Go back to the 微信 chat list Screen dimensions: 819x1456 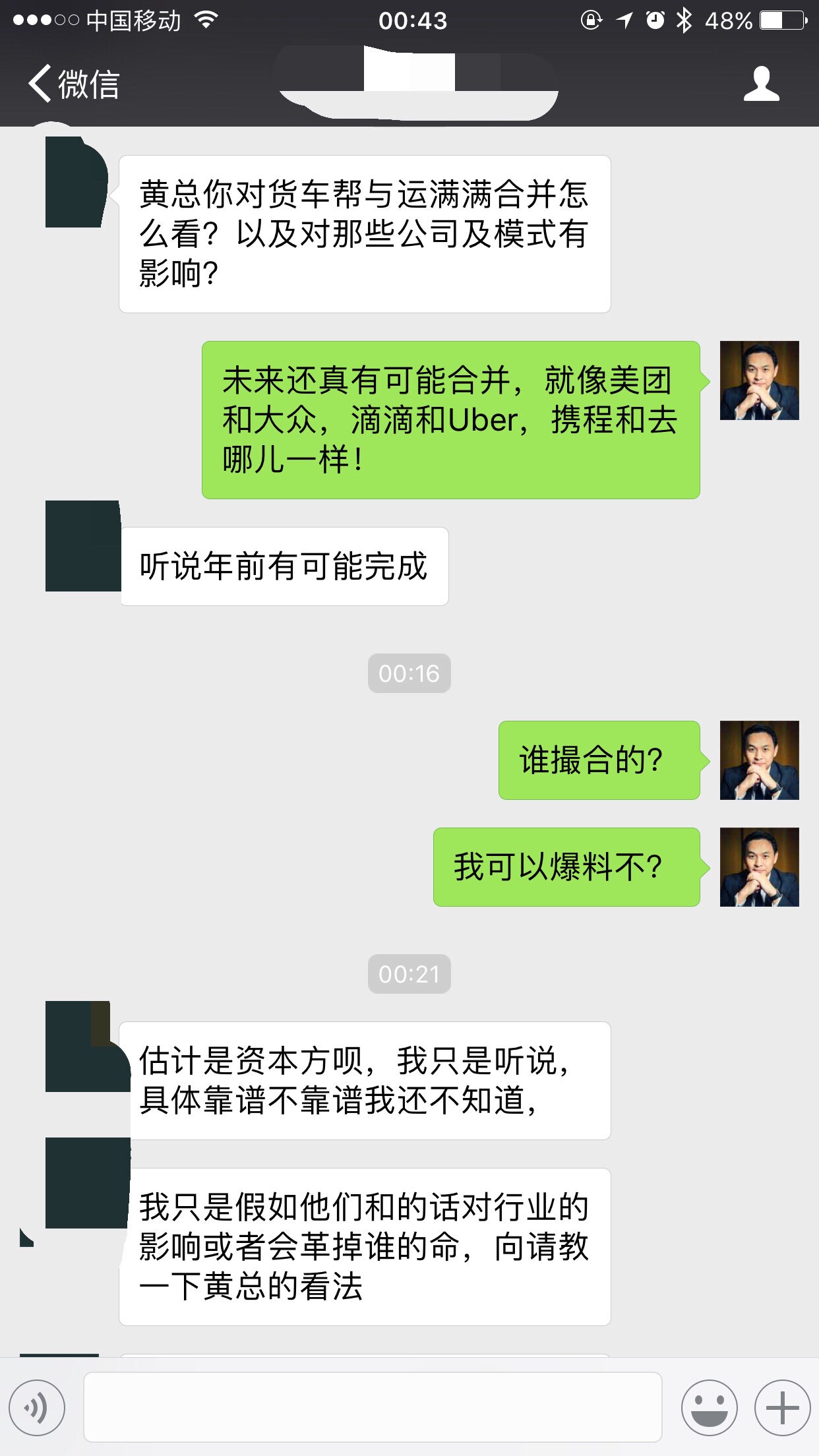[73, 84]
